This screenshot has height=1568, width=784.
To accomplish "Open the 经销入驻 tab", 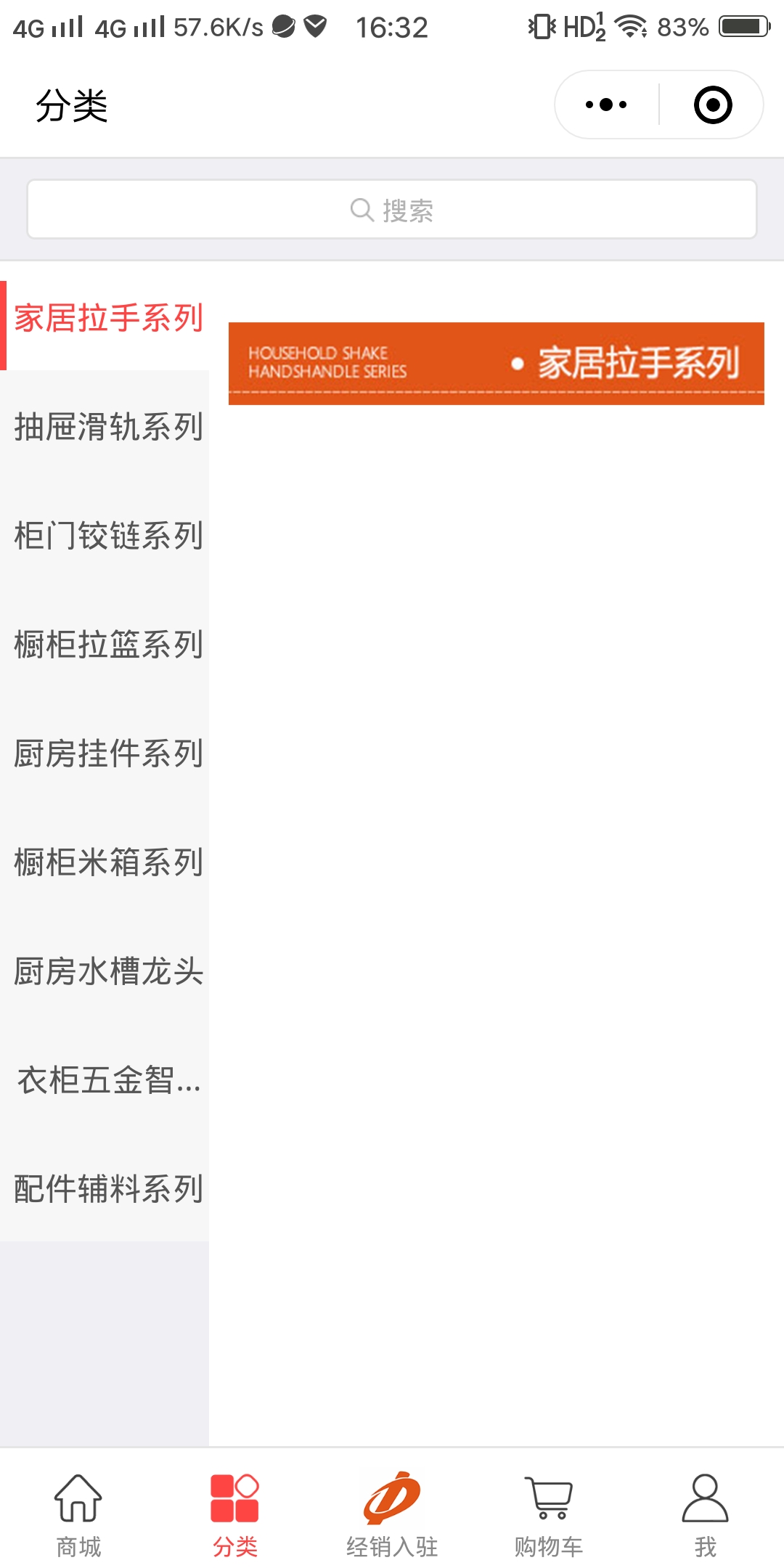I will click(392, 1514).
